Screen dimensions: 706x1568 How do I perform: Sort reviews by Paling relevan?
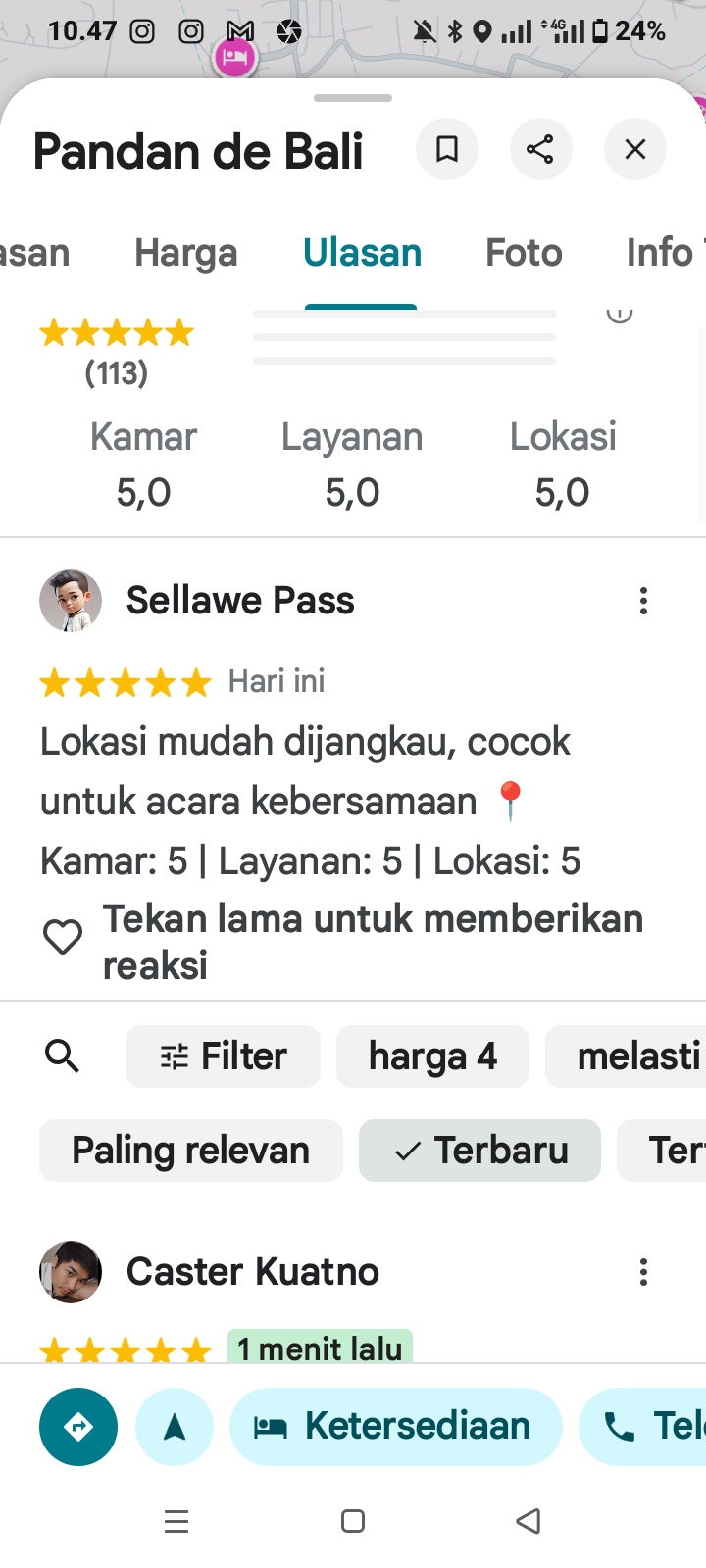[191, 1151]
